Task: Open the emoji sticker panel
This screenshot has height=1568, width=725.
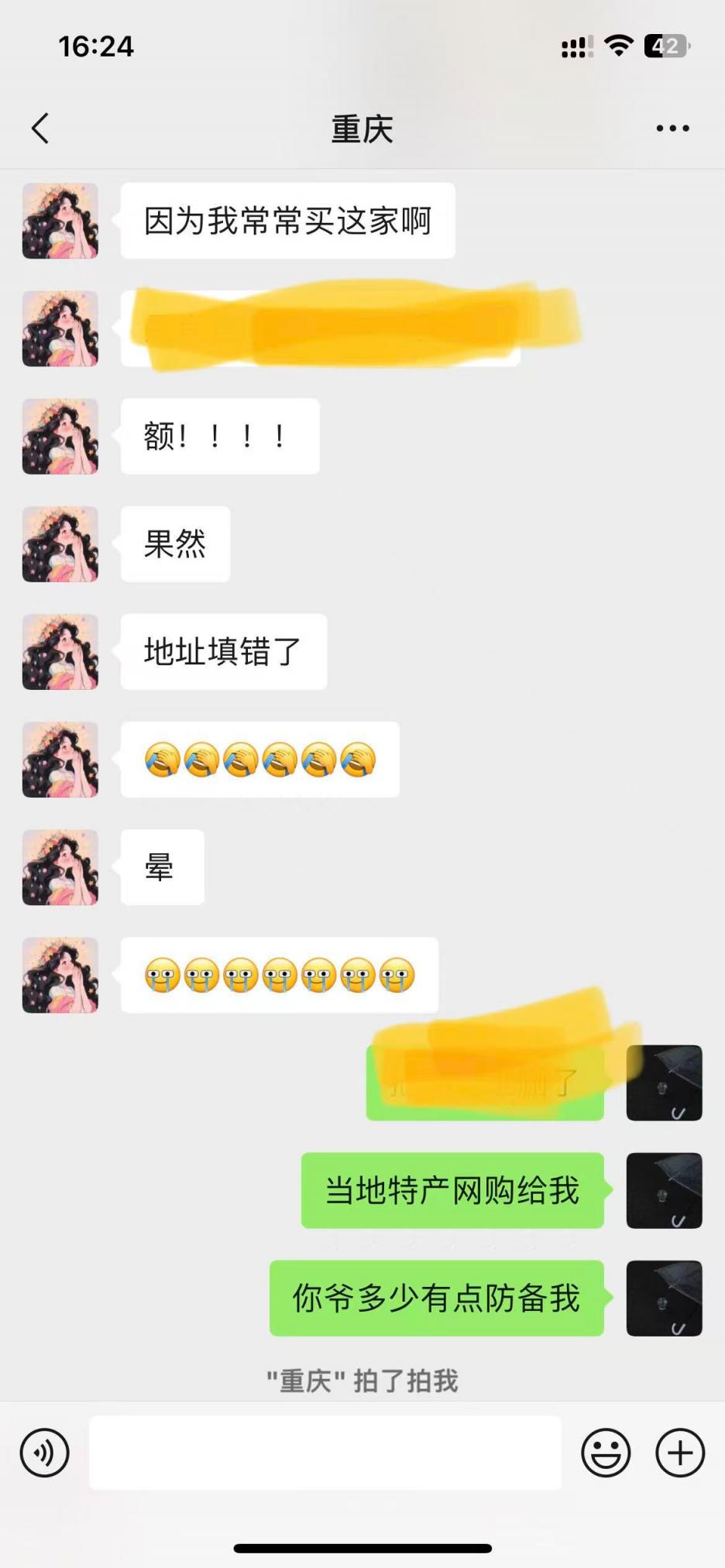Action: [606, 1453]
